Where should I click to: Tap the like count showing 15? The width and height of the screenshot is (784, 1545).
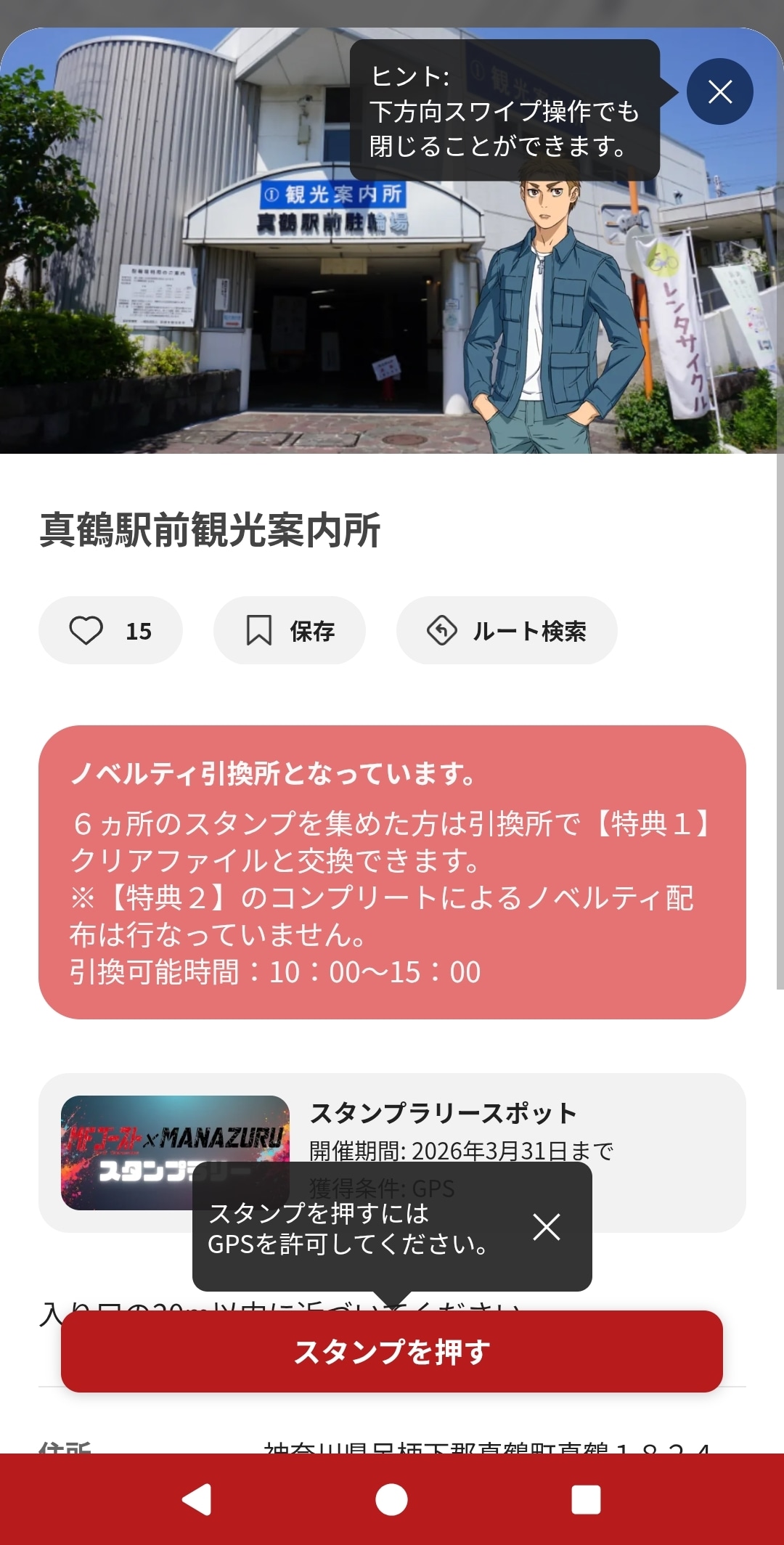(141, 630)
